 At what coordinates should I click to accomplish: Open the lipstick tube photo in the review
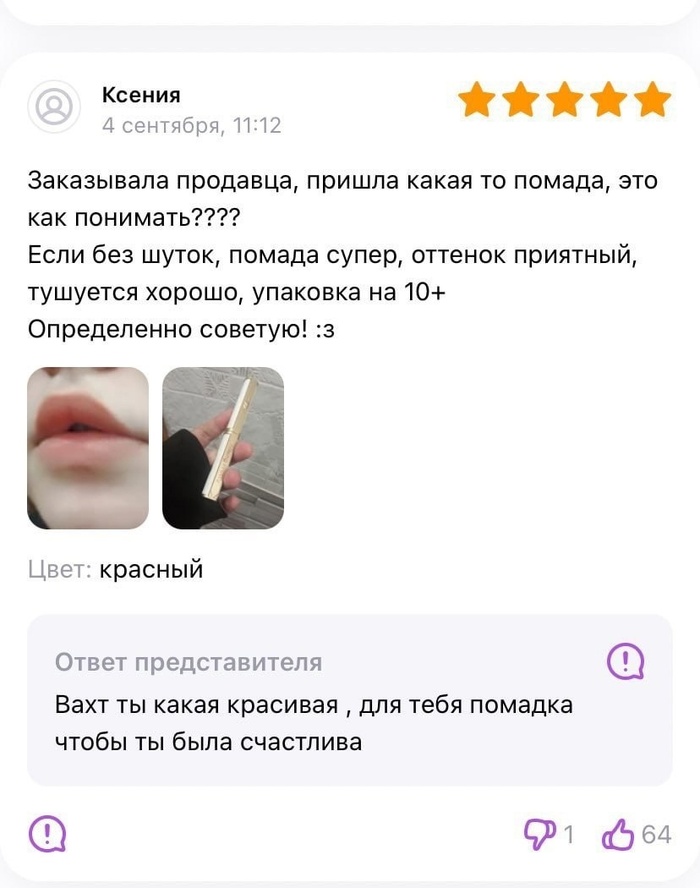pyautogui.click(x=223, y=448)
